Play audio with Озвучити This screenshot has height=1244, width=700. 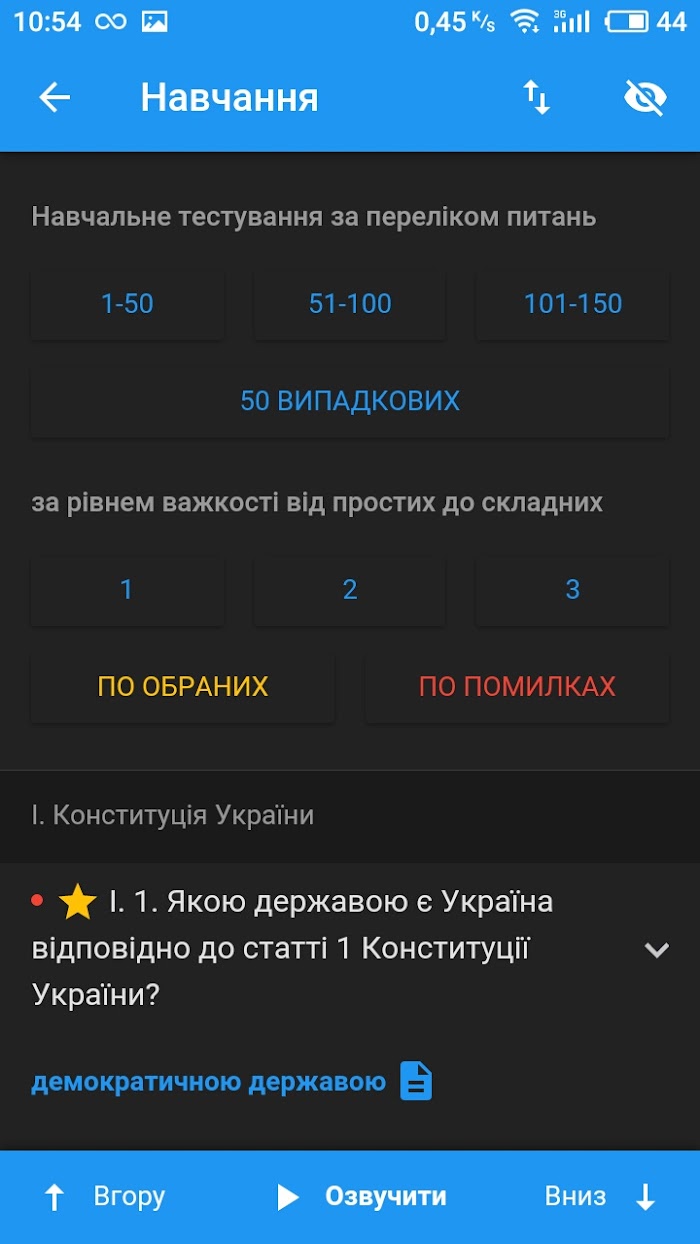click(361, 1197)
